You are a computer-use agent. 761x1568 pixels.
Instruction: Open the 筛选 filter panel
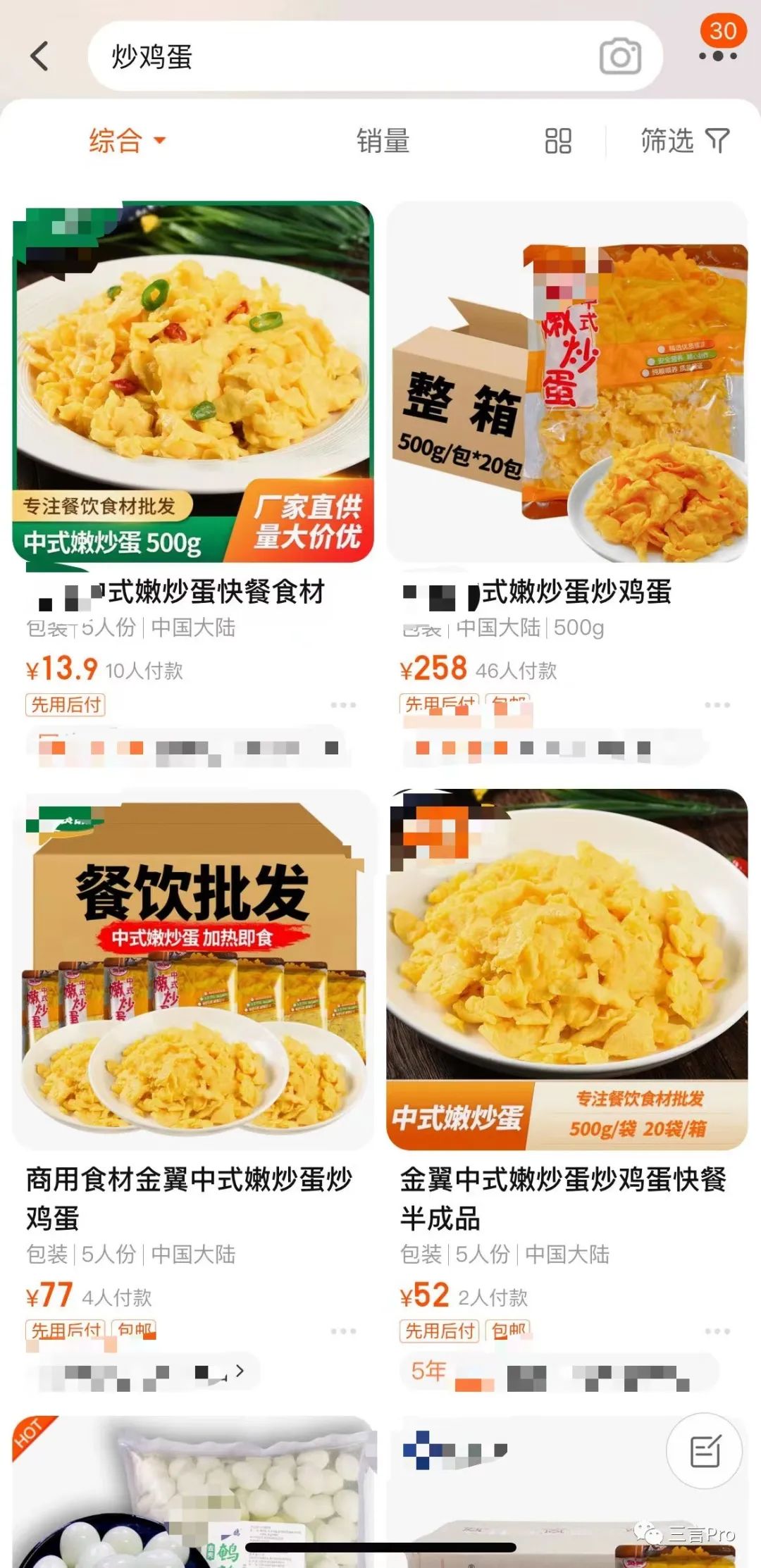click(x=684, y=141)
